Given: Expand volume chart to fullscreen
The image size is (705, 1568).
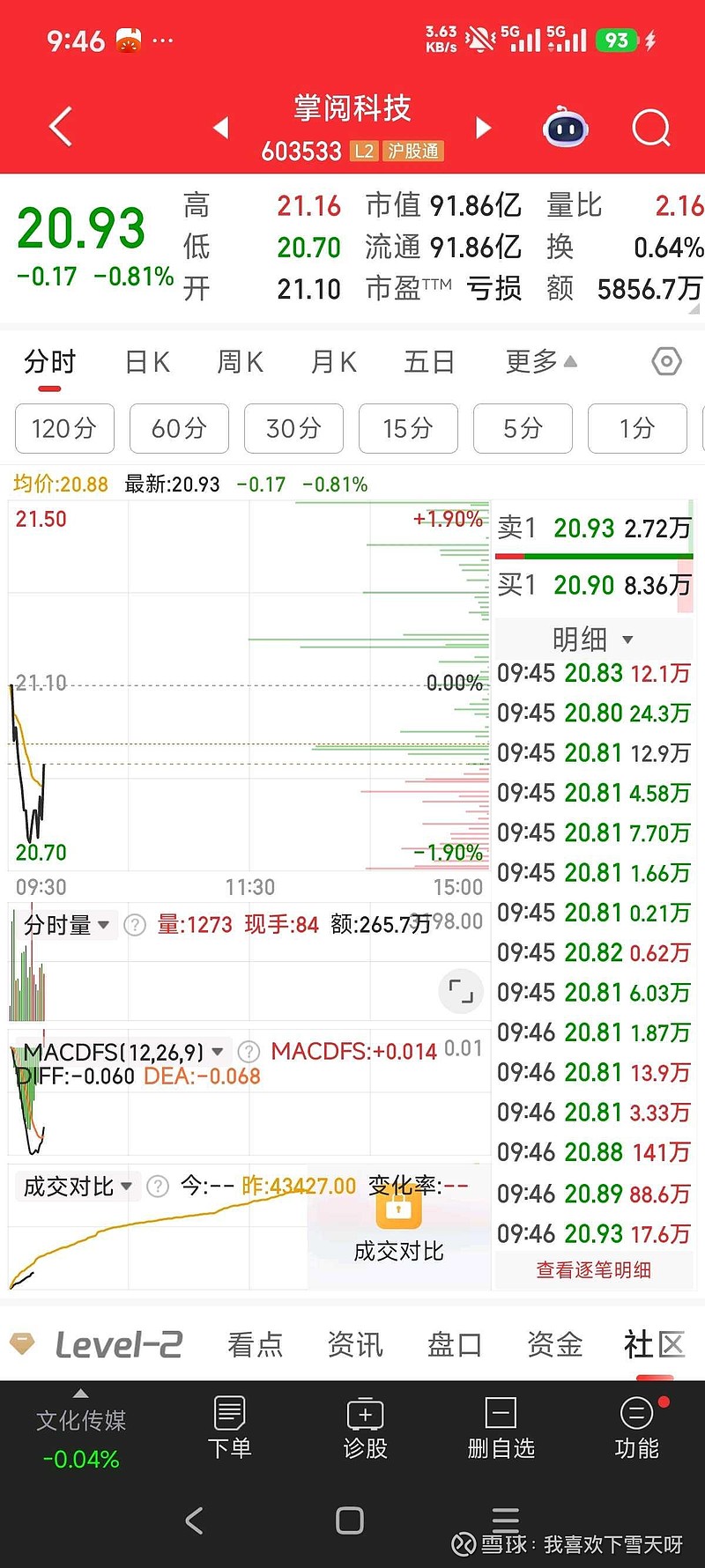Looking at the screenshot, I should [x=459, y=991].
